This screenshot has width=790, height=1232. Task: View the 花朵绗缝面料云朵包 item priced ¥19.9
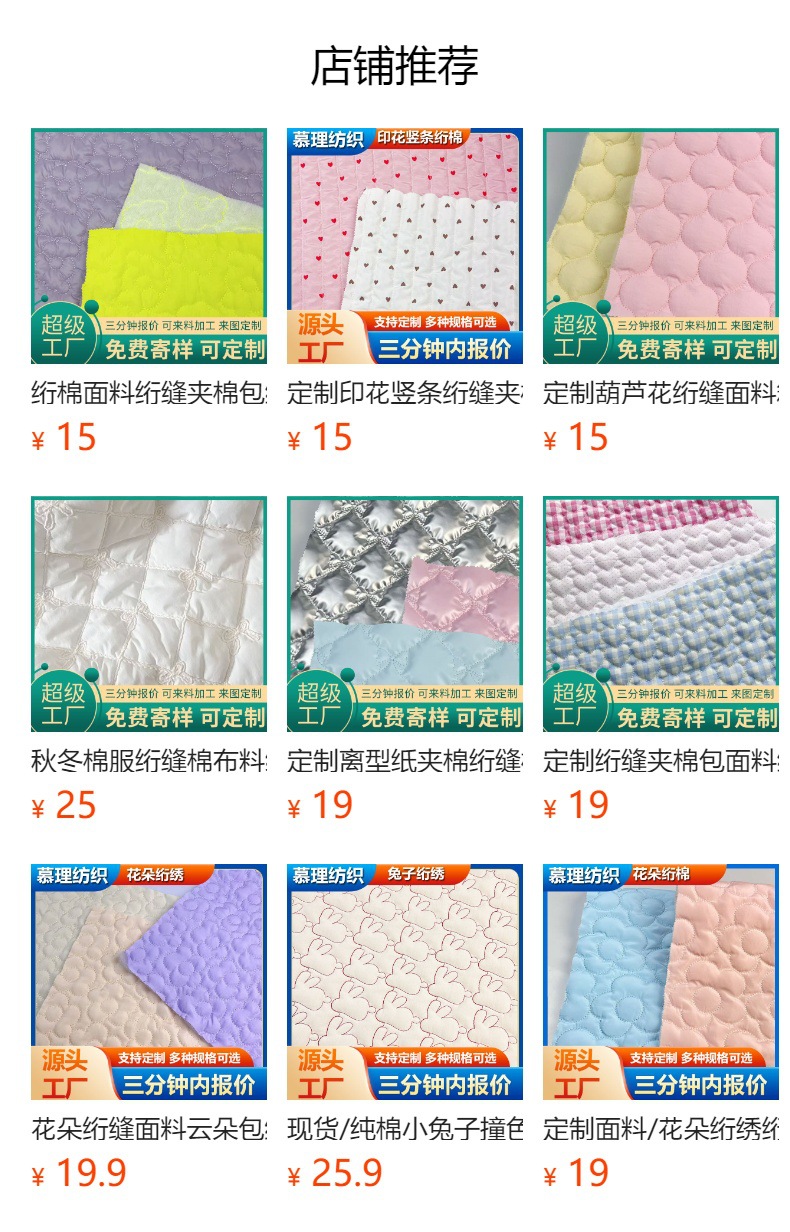point(149,982)
